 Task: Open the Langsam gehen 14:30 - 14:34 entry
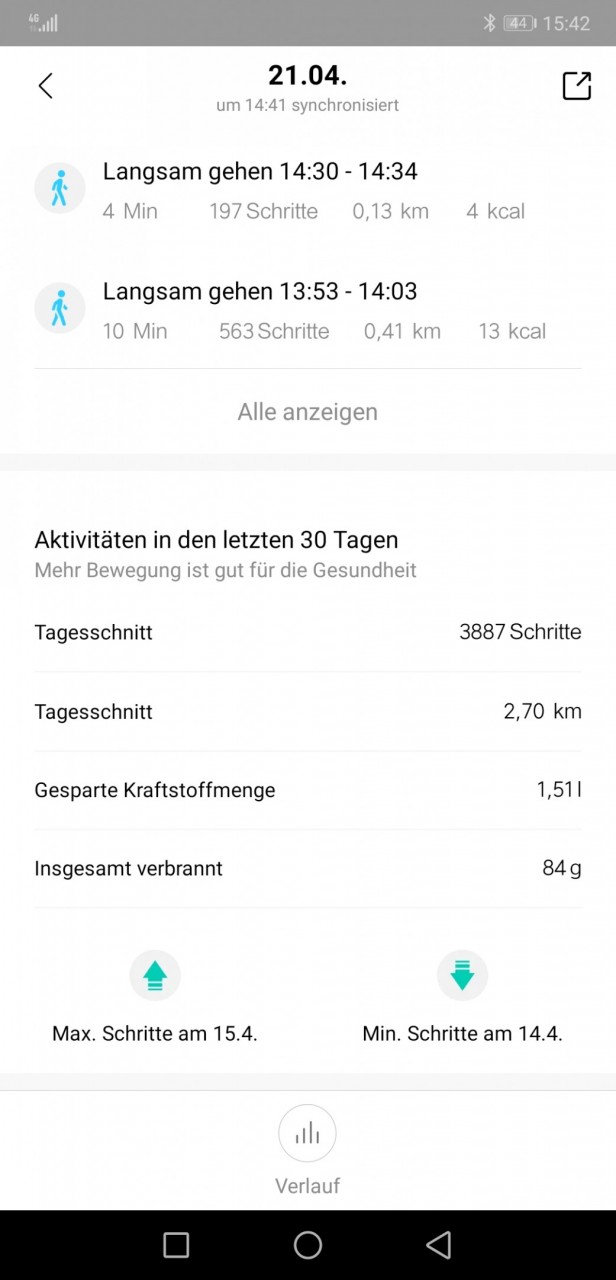(308, 190)
